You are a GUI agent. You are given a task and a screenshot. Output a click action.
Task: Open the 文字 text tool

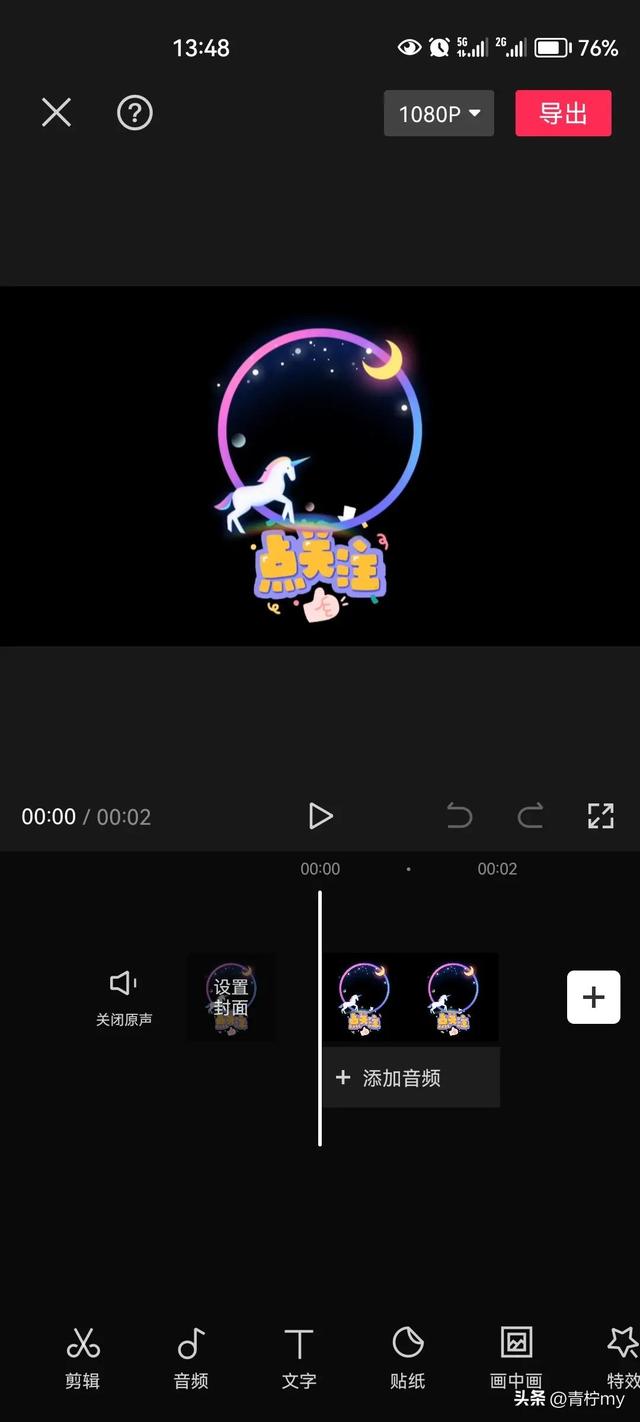(299, 1358)
